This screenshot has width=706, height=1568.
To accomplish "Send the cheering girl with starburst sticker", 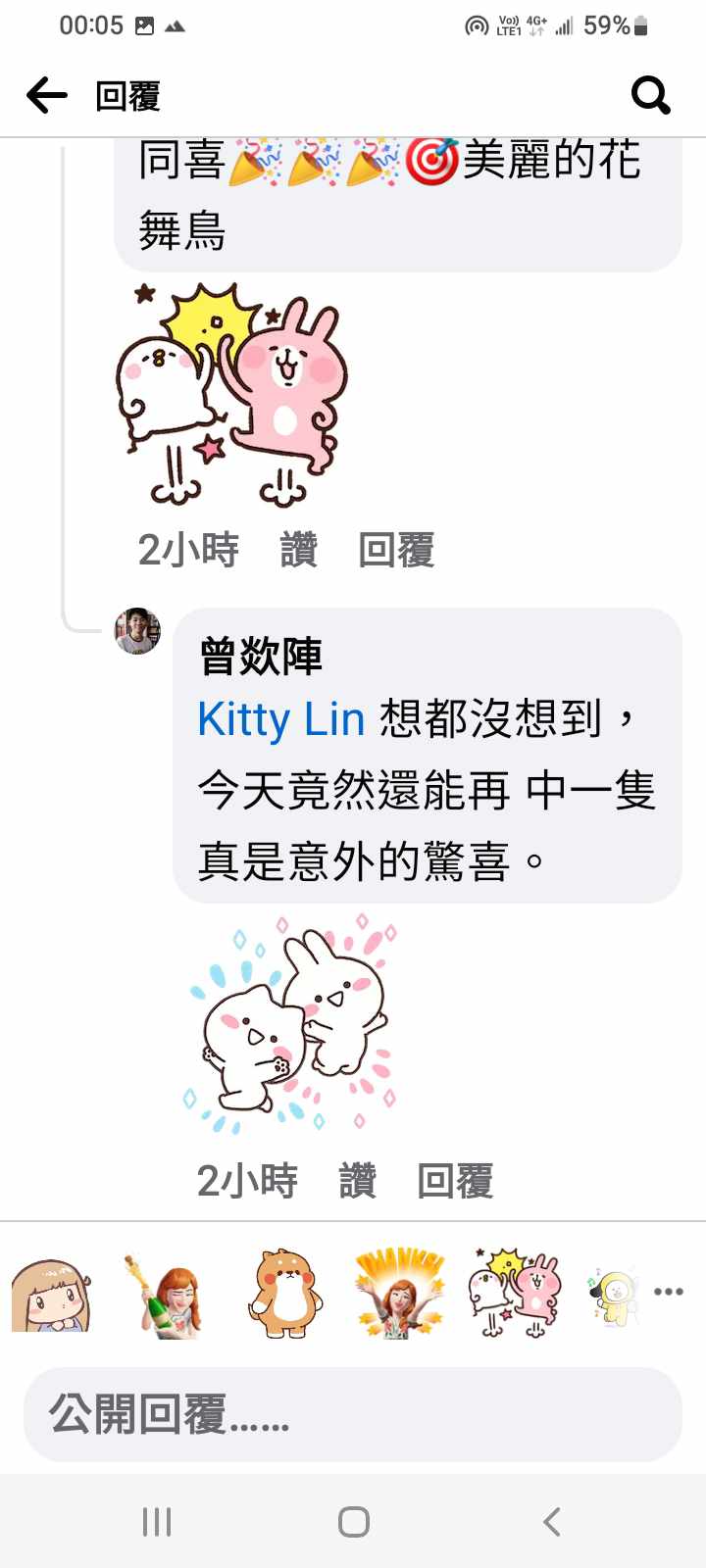I will pyautogui.click(x=399, y=1294).
